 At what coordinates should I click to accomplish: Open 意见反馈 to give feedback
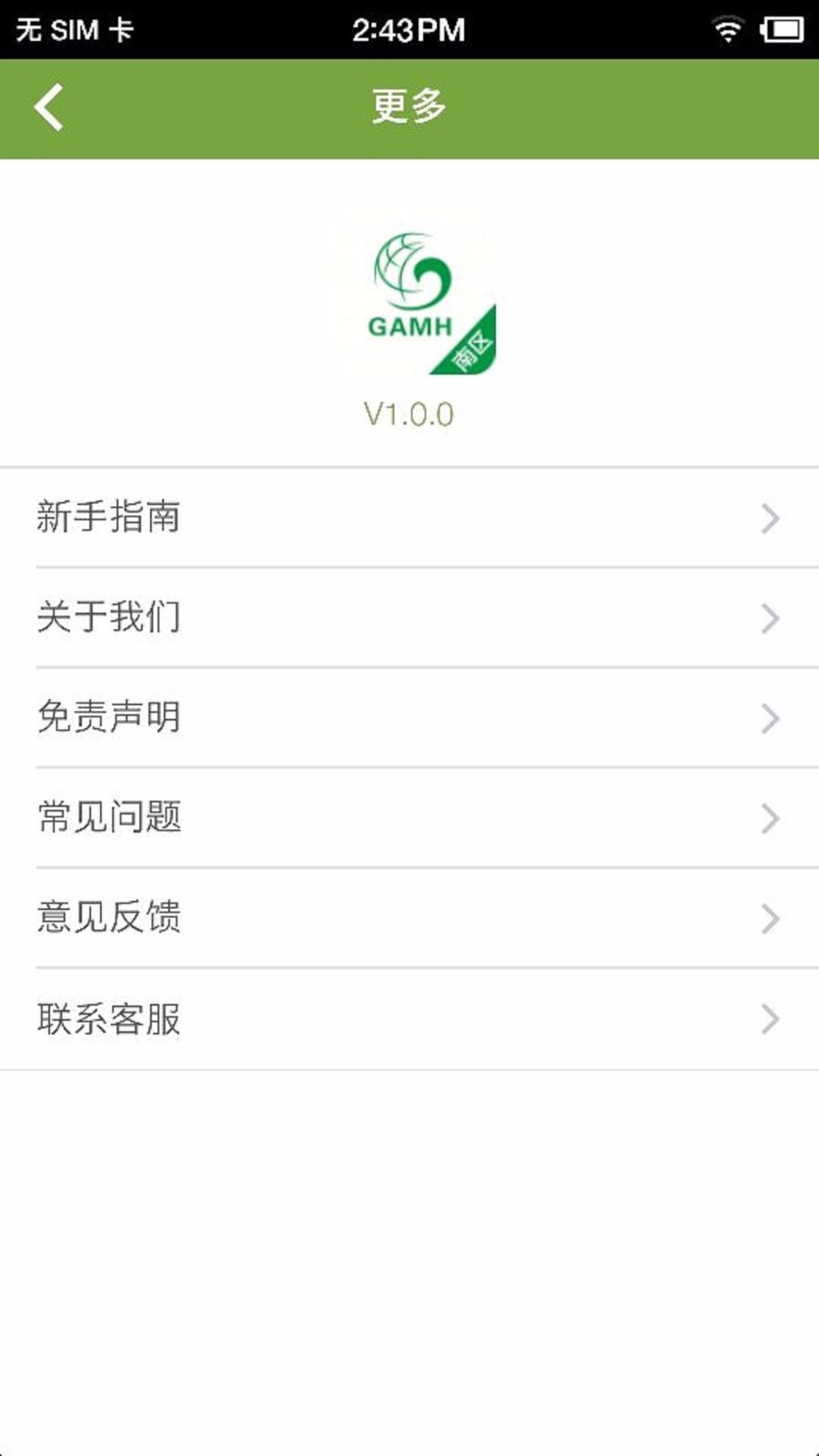coord(109,920)
